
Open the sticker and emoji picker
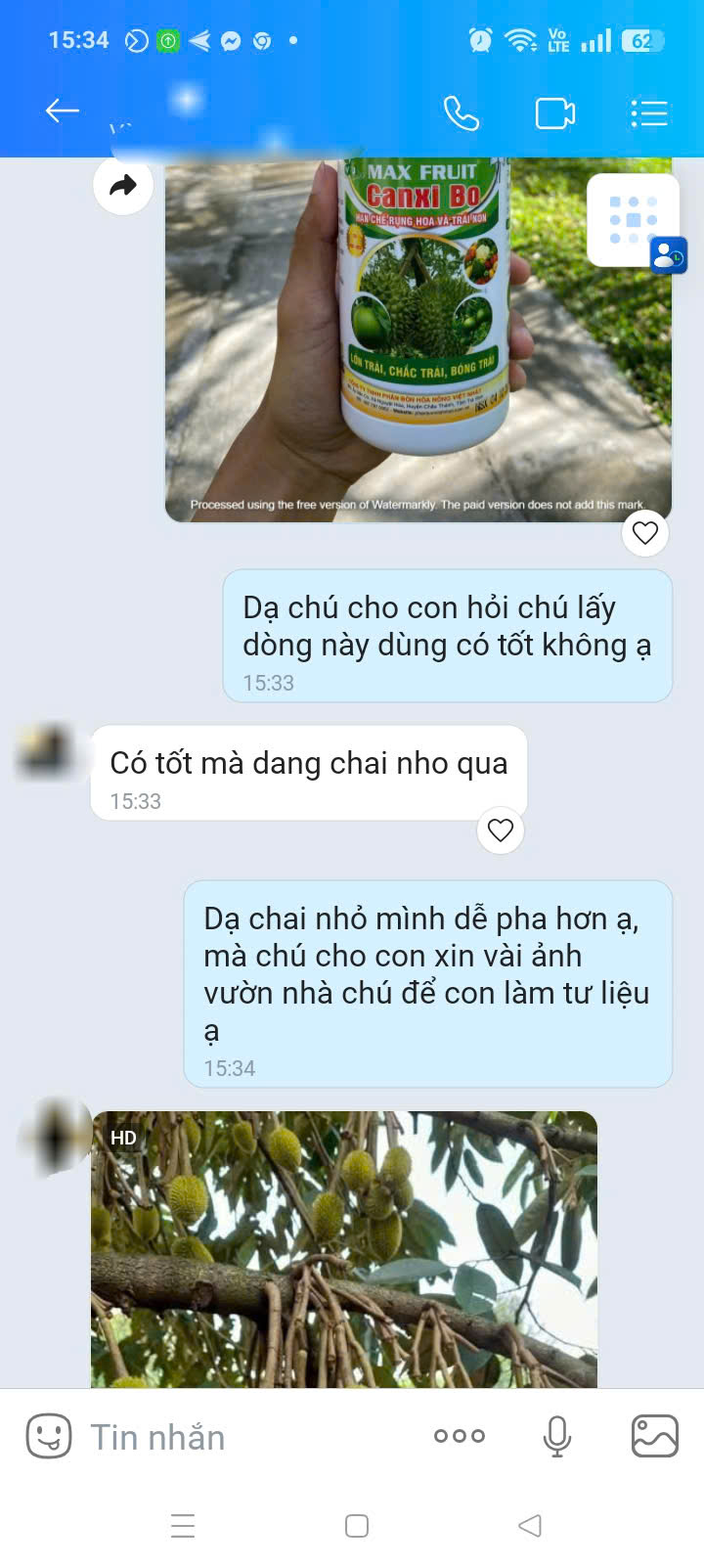pos(49,1437)
